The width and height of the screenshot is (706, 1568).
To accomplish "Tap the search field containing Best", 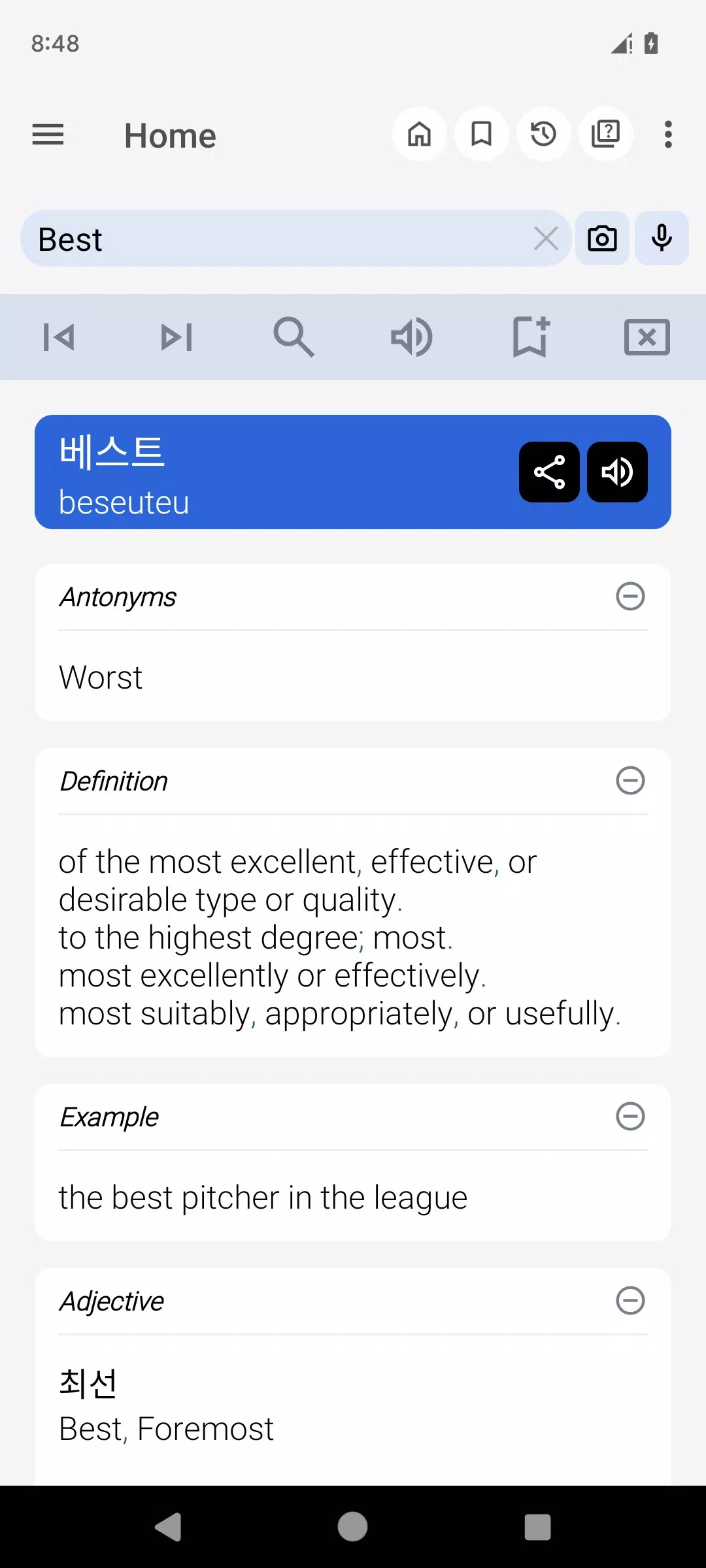I will 275,238.
